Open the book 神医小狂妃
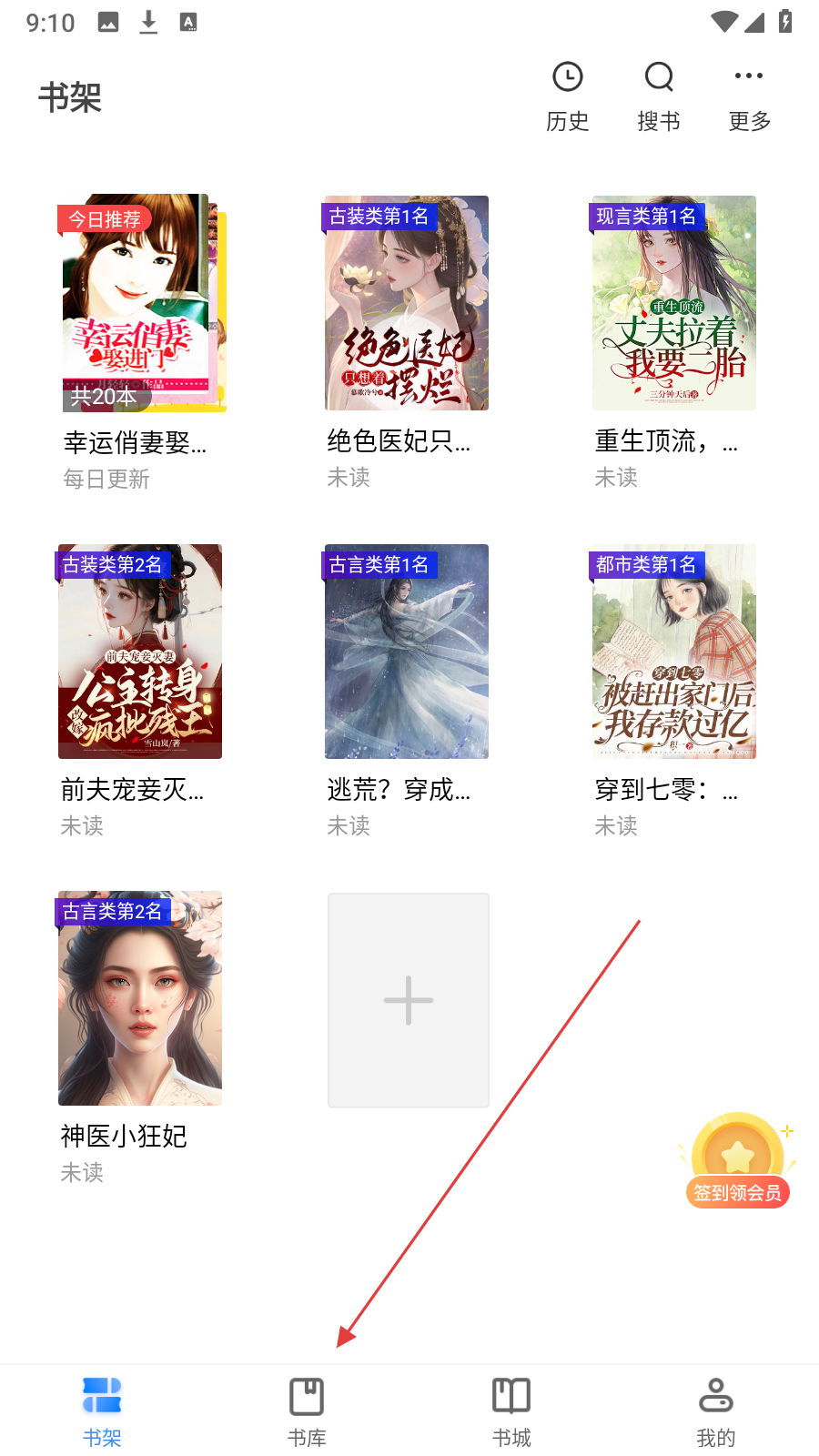This screenshot has height=1456, width=819. (x=140, y=998)
